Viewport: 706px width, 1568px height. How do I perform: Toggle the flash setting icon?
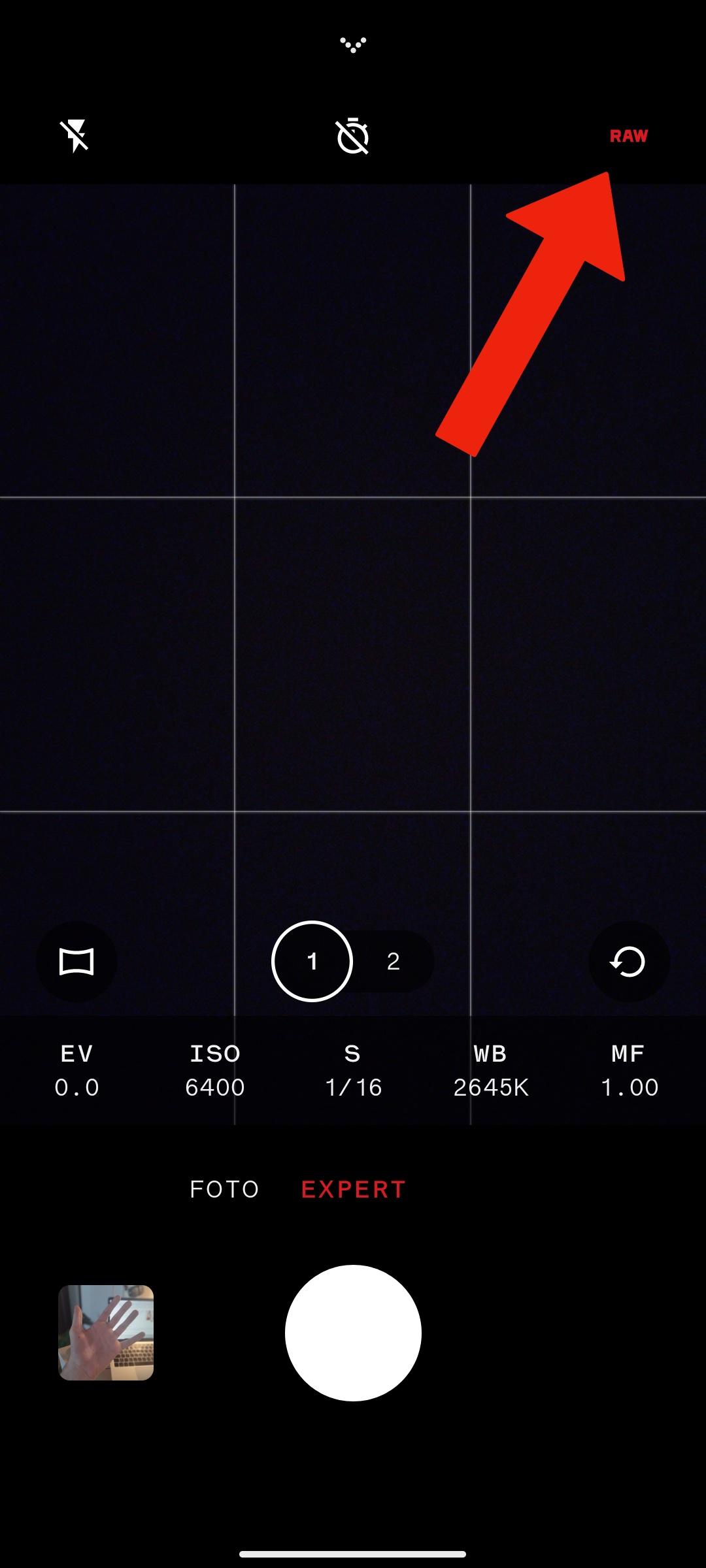point(75,136)
